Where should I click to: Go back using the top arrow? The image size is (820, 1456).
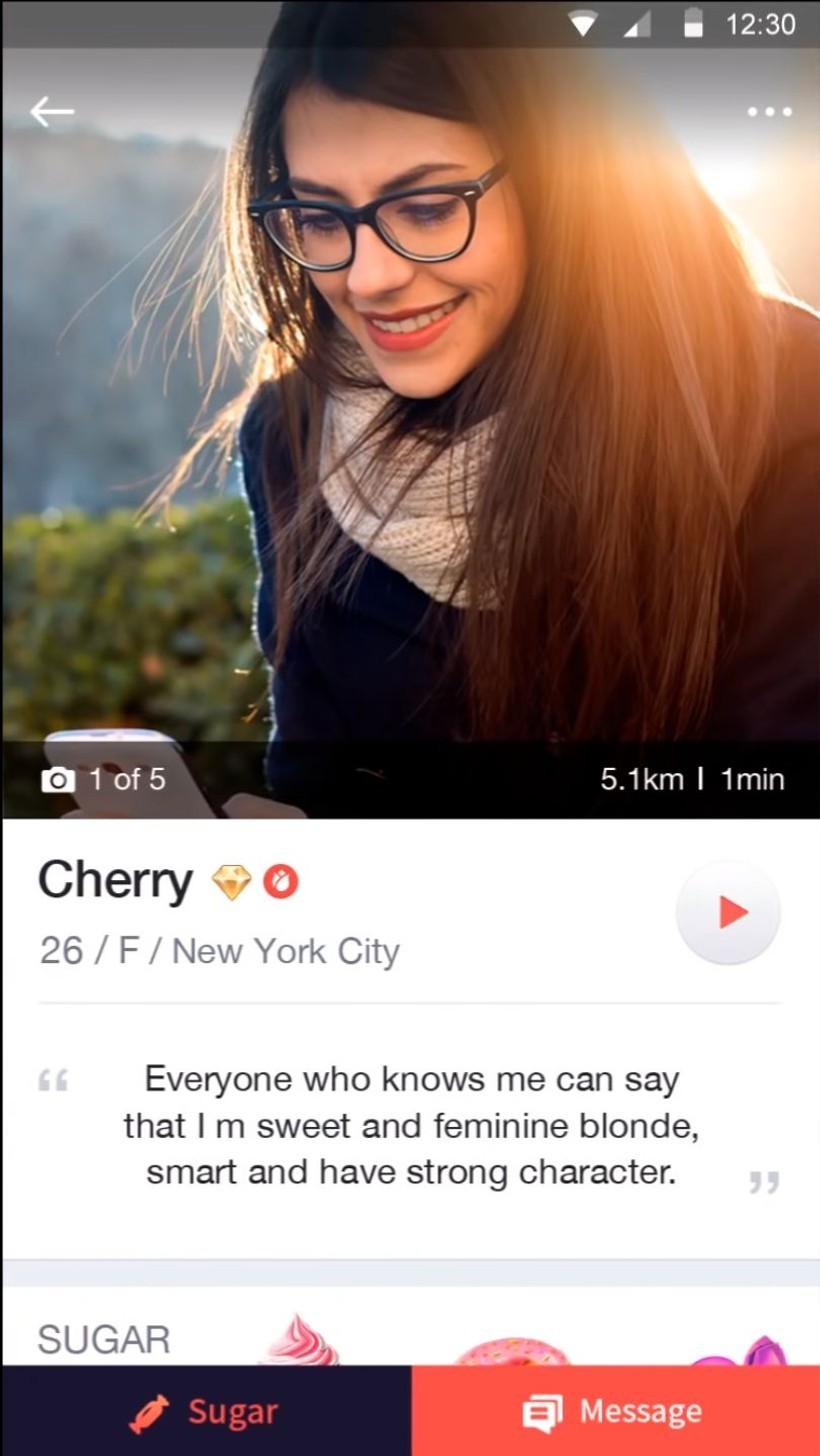tap(52, 112)
